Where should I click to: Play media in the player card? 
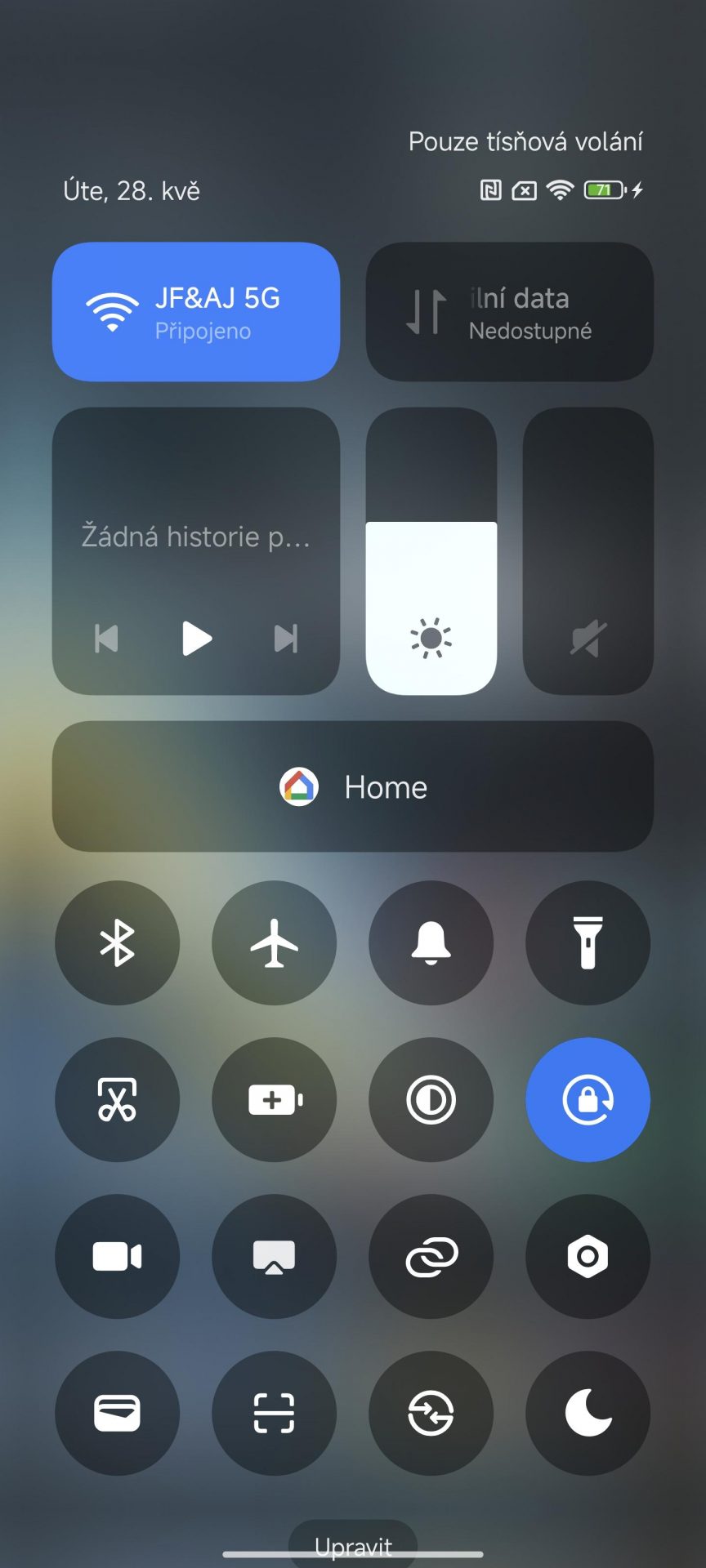196,638
